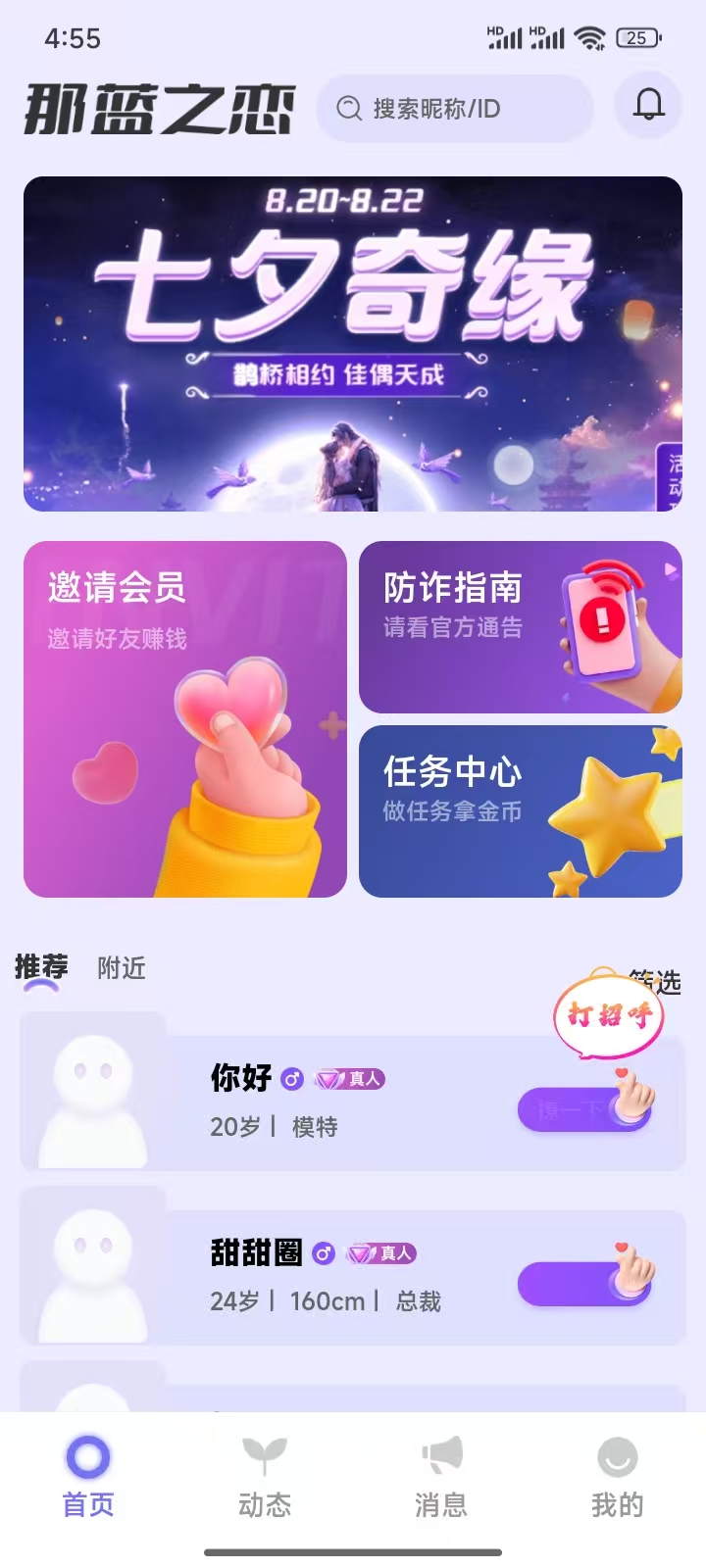Click the magnifier icon in the search bar

tap(348, 109)
